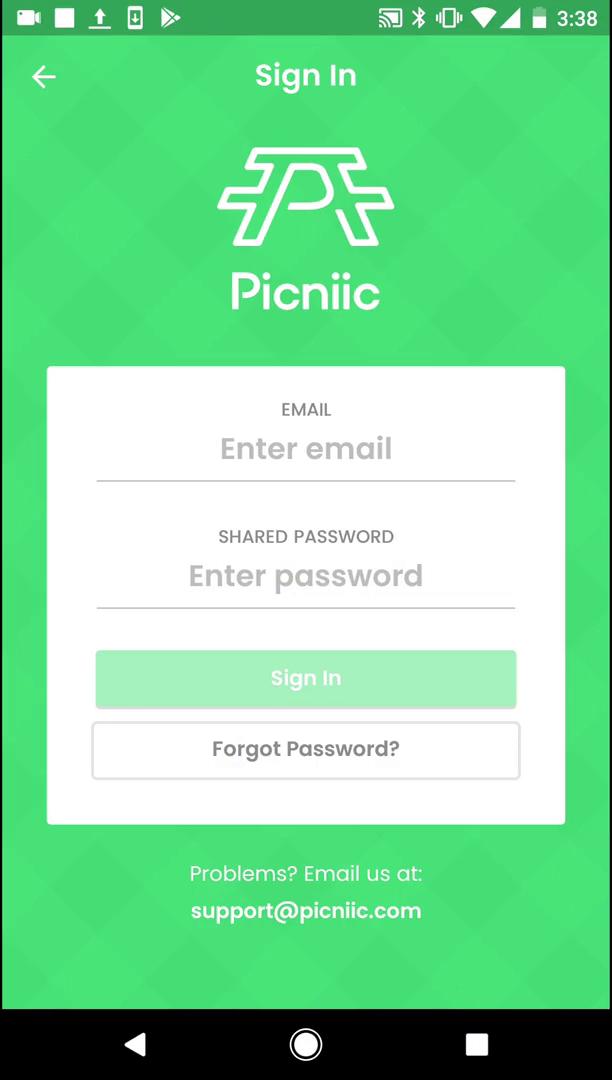This screenshot has width=612, height=1080.
Task: Tap the Enter email field
Action: [x=306, y=450]
